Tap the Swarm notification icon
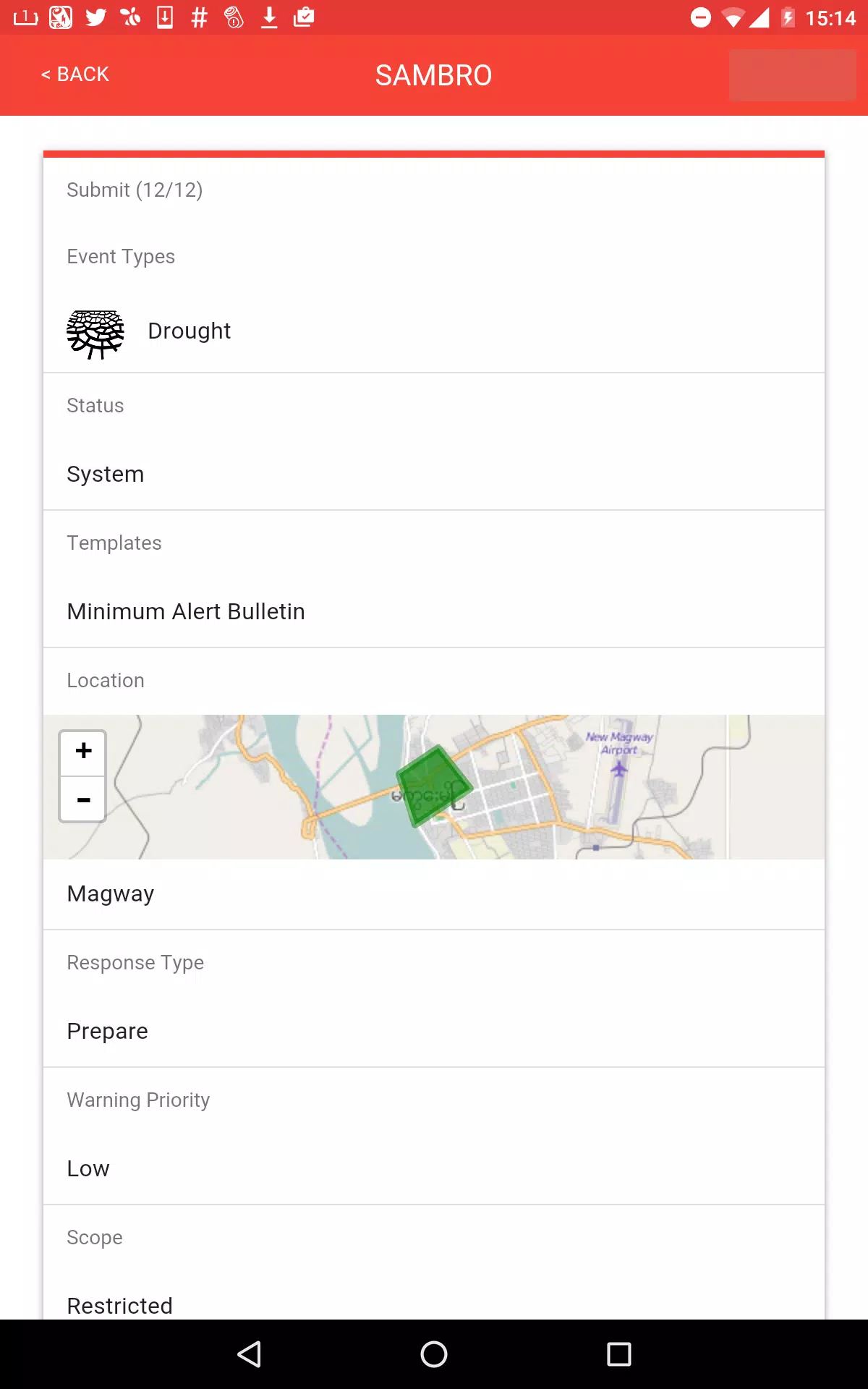The width and height of the screenshot is (868, 1389). 129,17
